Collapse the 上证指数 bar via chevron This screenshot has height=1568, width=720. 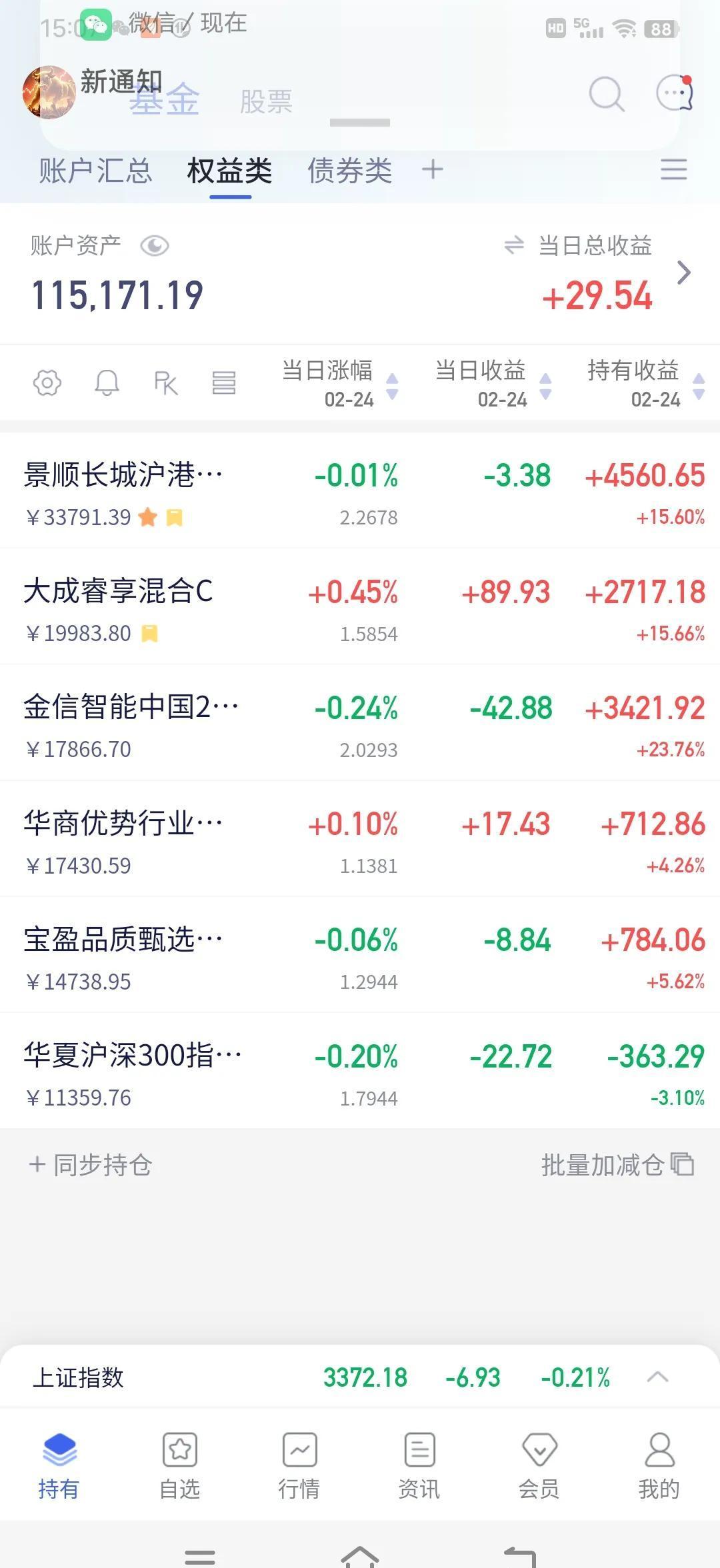click(x=659, y=1377)
